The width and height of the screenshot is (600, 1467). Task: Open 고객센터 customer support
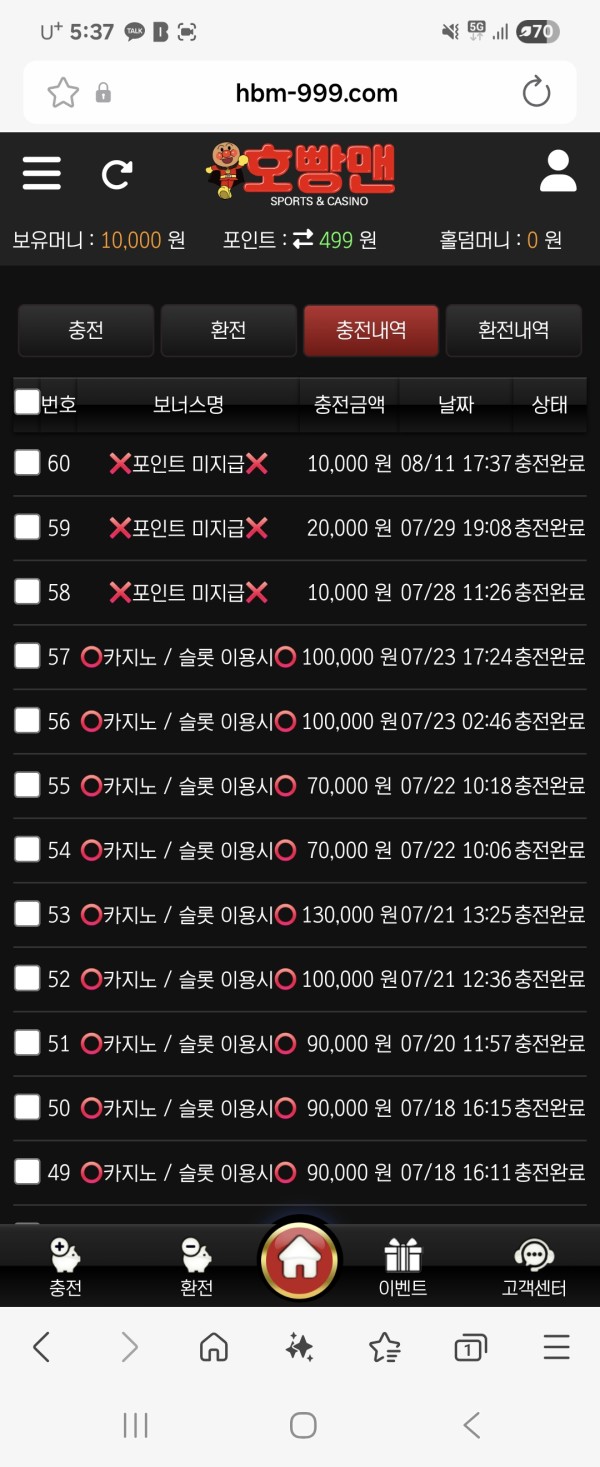[533, 1267]
